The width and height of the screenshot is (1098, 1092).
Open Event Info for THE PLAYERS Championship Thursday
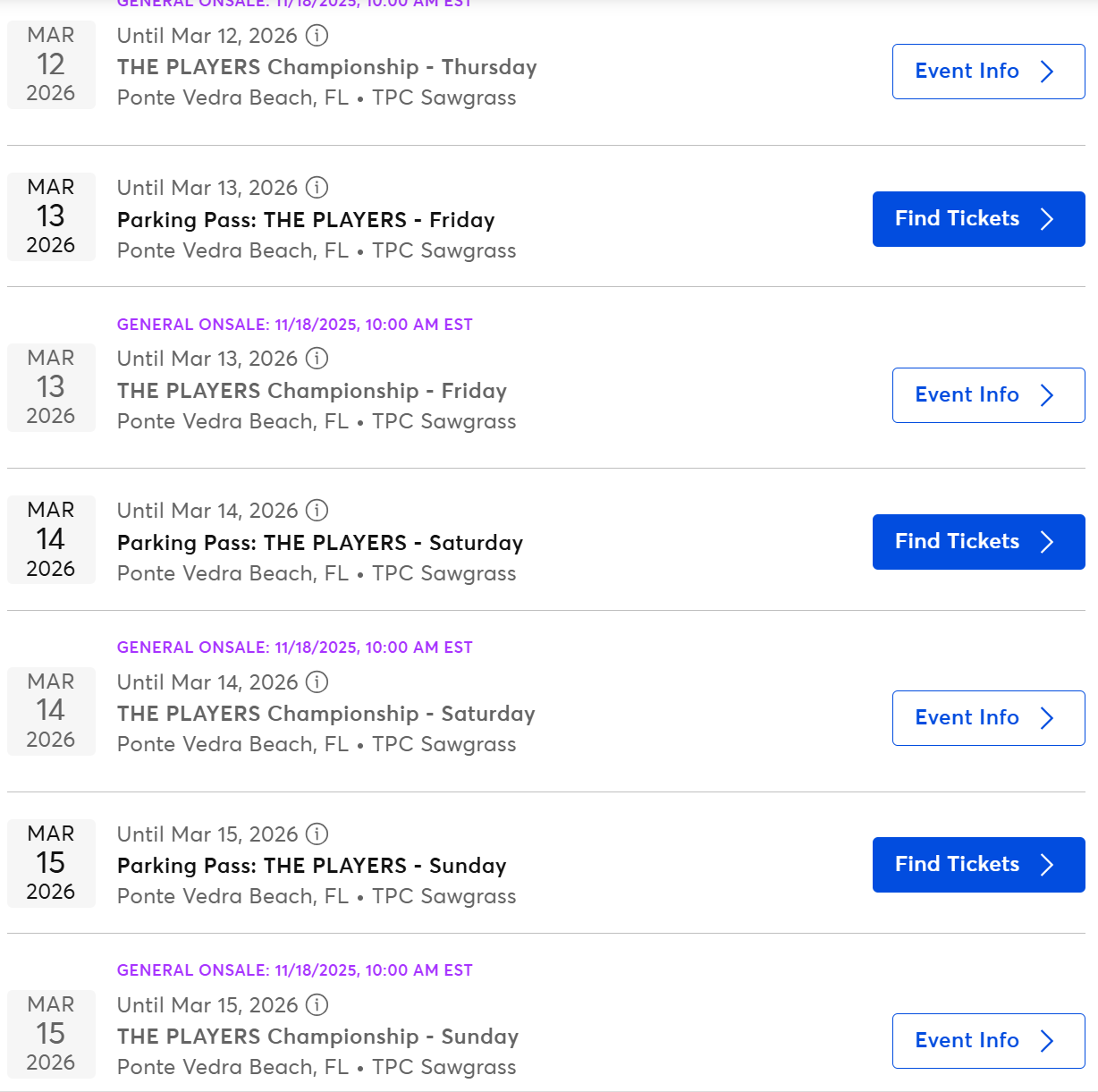pyautogui.click(x=988, y=72)
